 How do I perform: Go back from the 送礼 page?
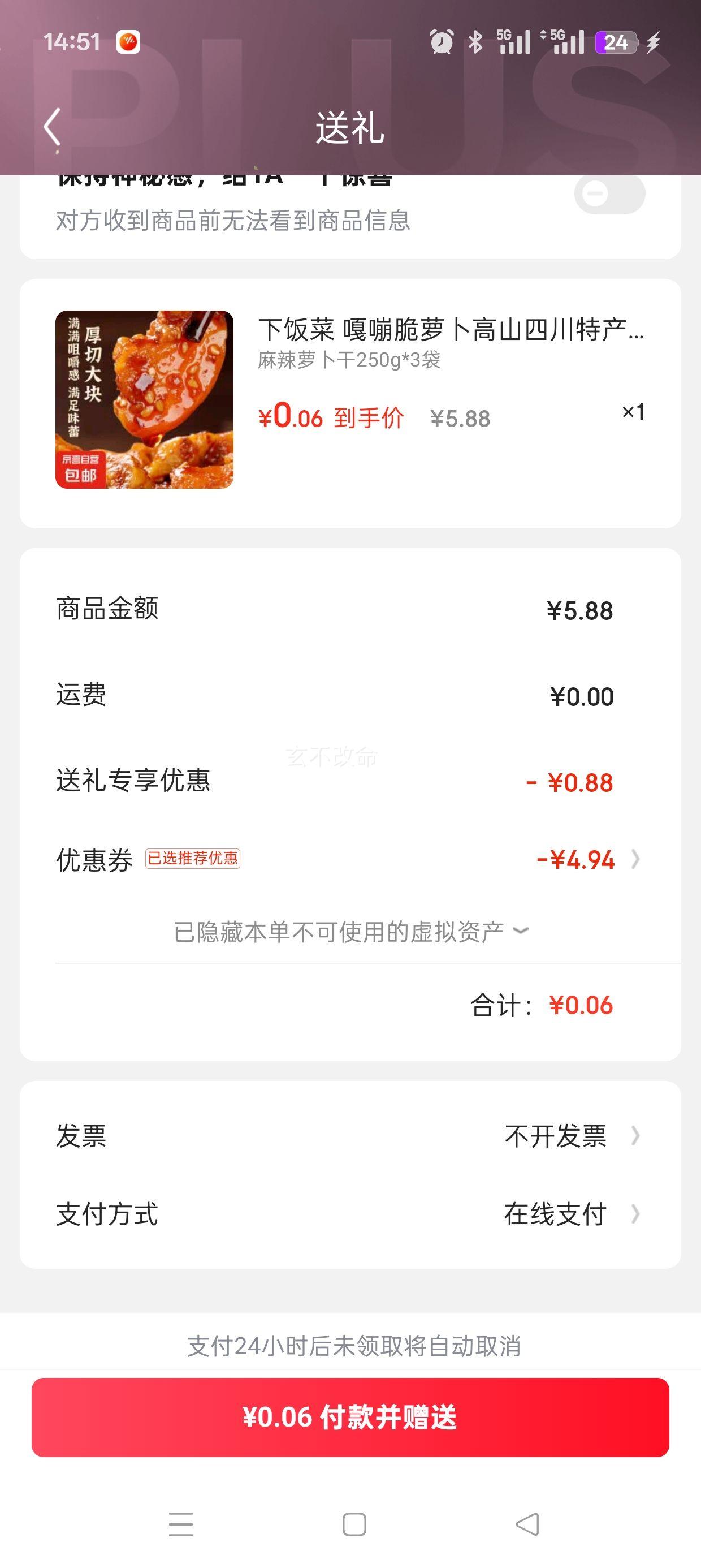(x=53, y=127)
